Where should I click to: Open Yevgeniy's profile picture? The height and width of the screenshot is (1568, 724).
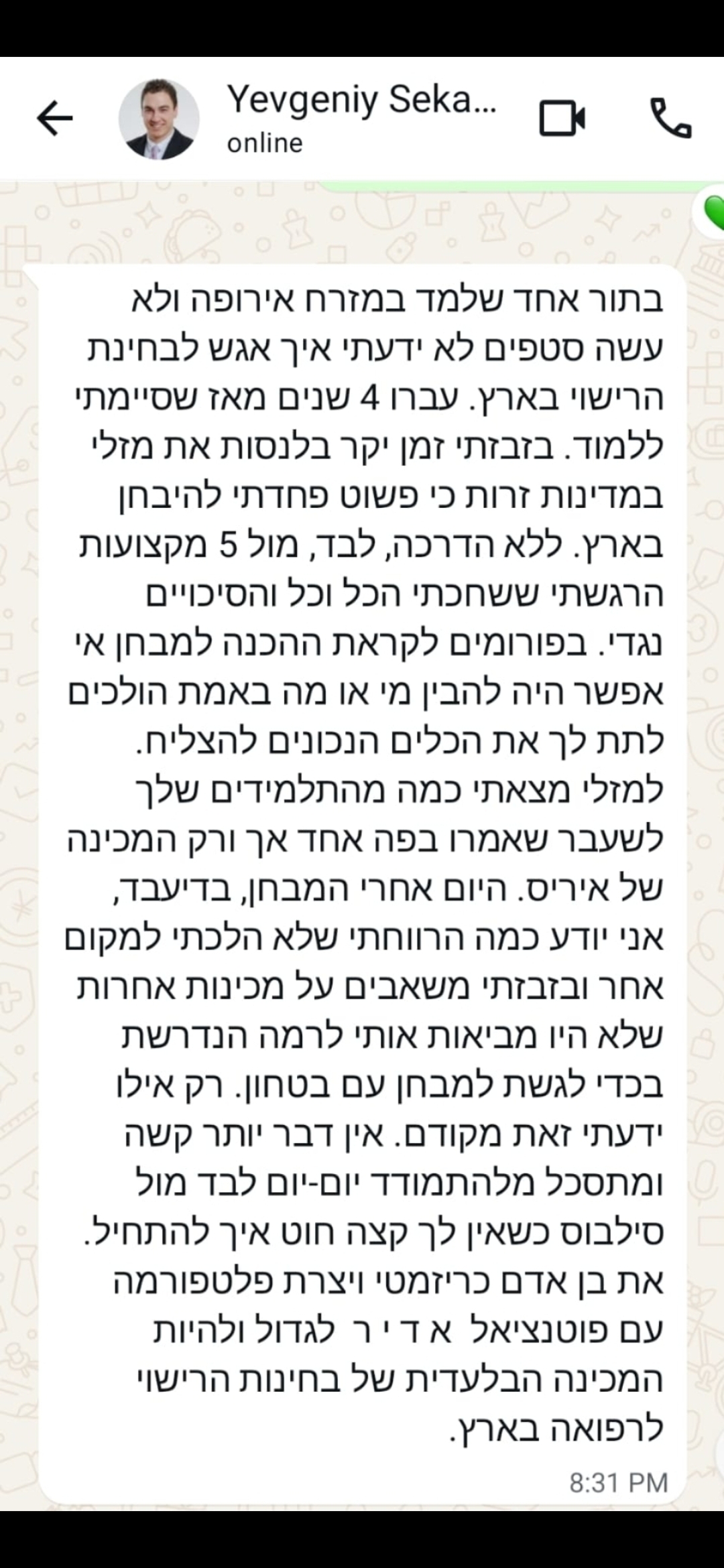click(x=159, y=119)
